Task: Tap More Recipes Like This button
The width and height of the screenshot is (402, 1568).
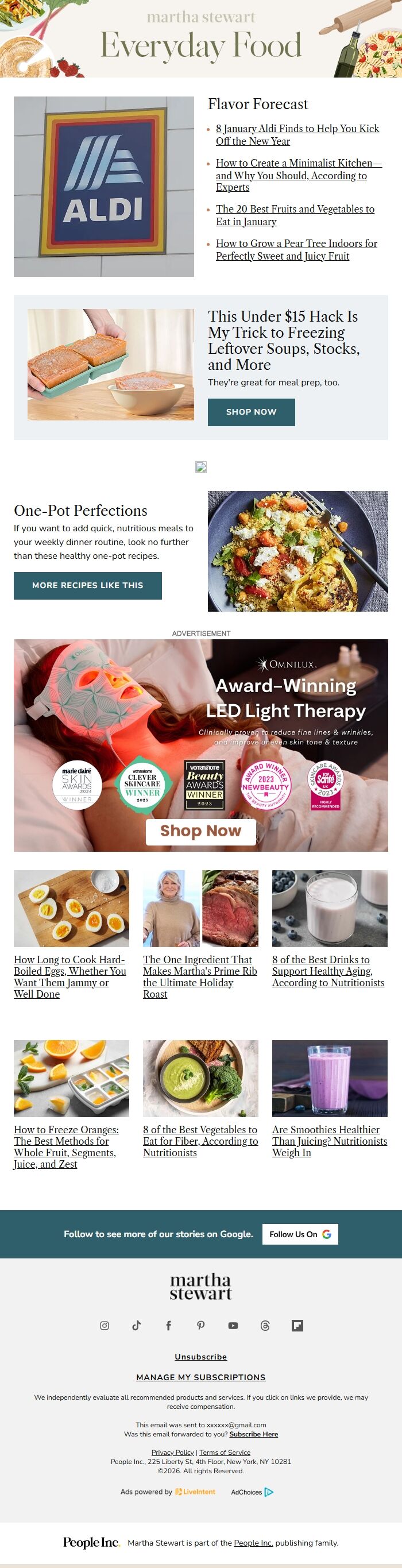Action: tap(87, 585)
